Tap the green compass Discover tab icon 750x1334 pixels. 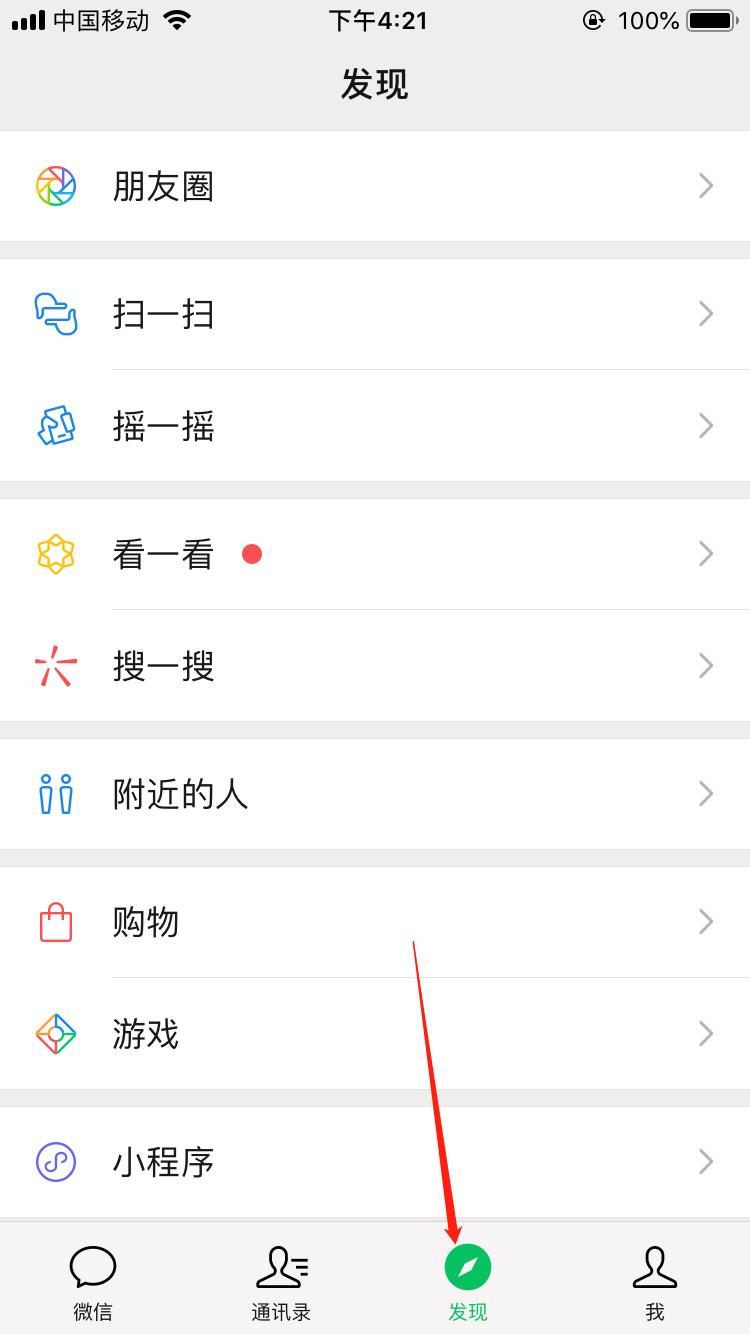click(467, 1264)
